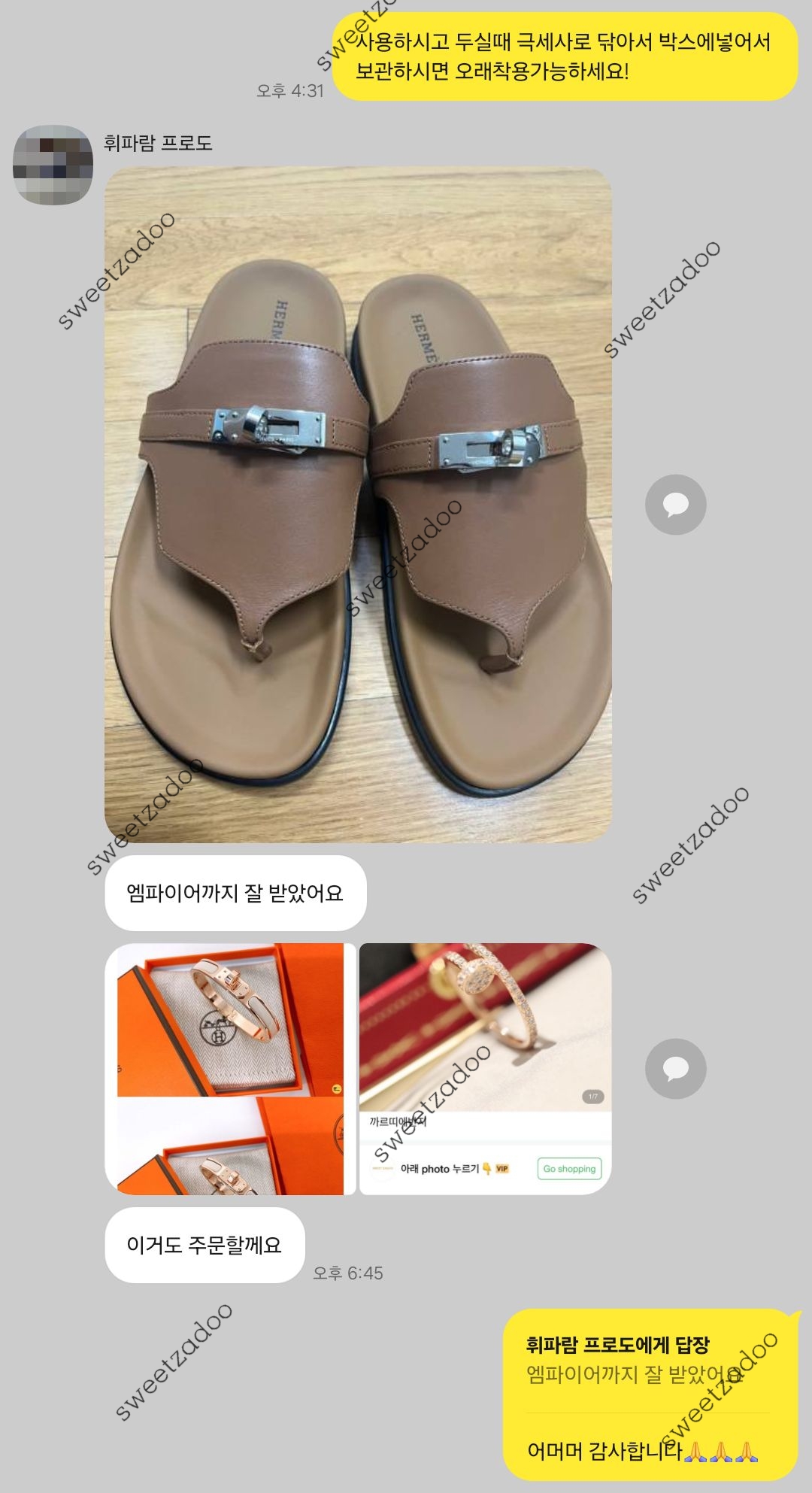Open the orange box bracelet photo

click(230, 1068)
